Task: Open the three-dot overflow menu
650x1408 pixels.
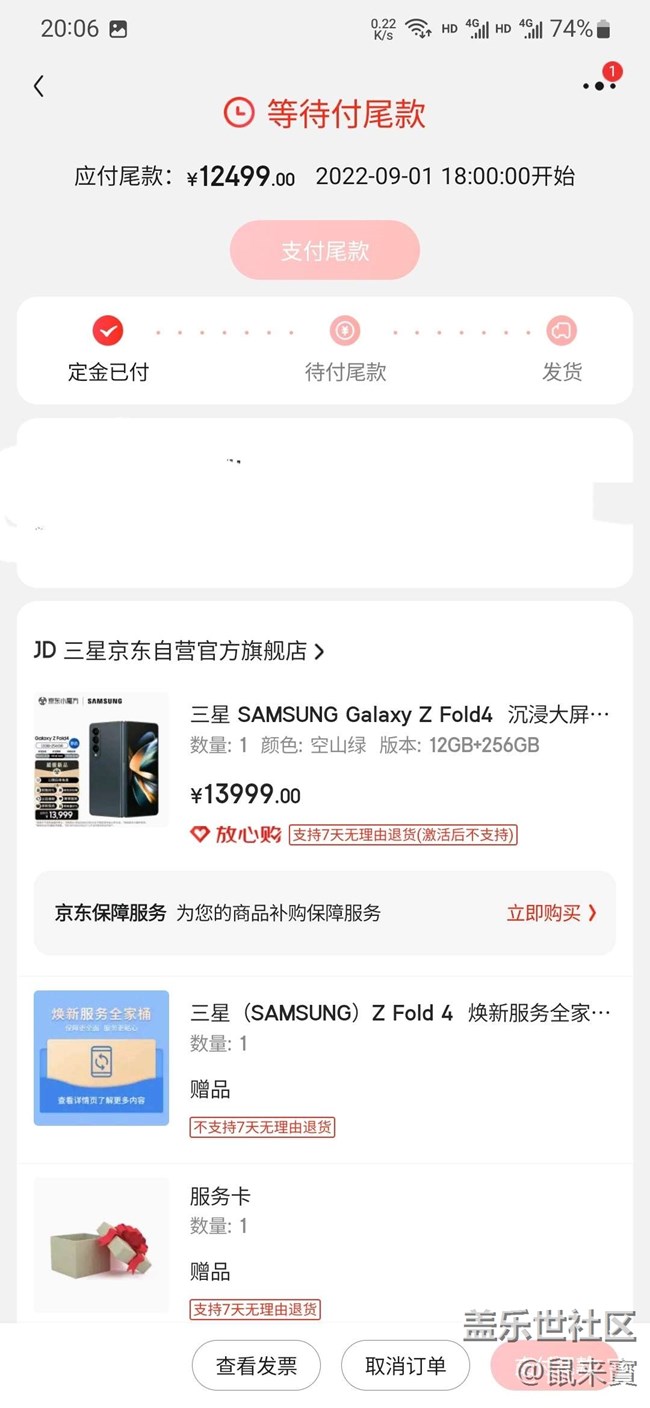Action: click(x=599, y=86)
